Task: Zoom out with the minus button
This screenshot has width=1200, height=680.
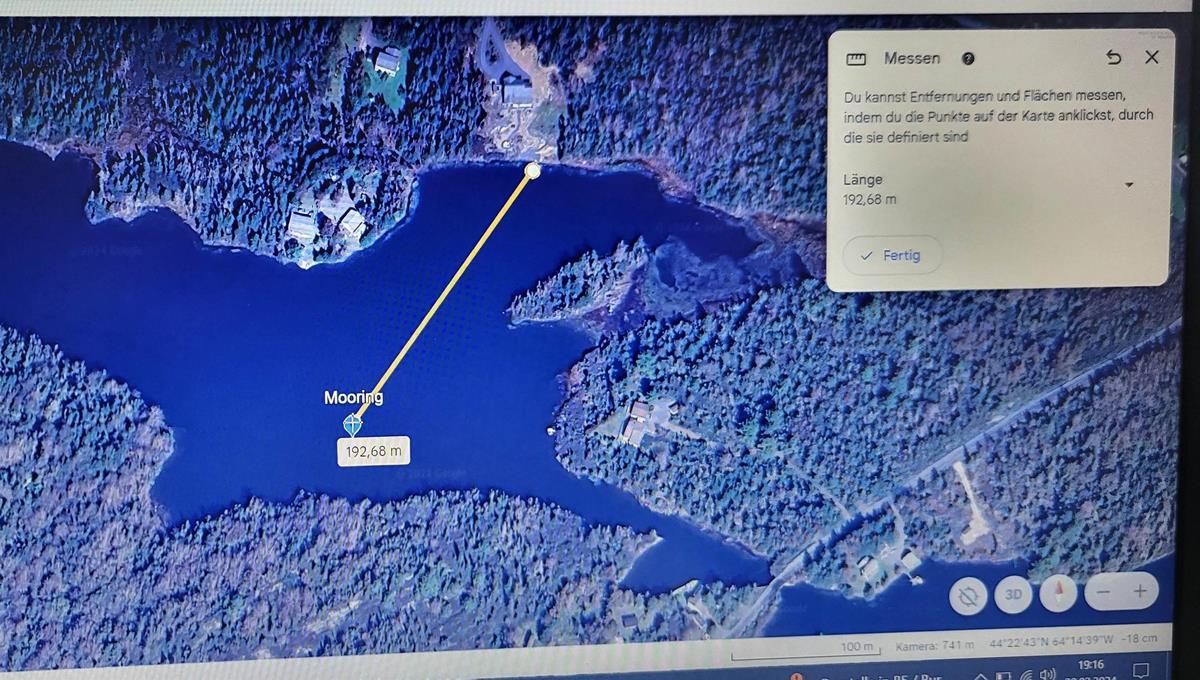Action: [x=1103, y=592]
